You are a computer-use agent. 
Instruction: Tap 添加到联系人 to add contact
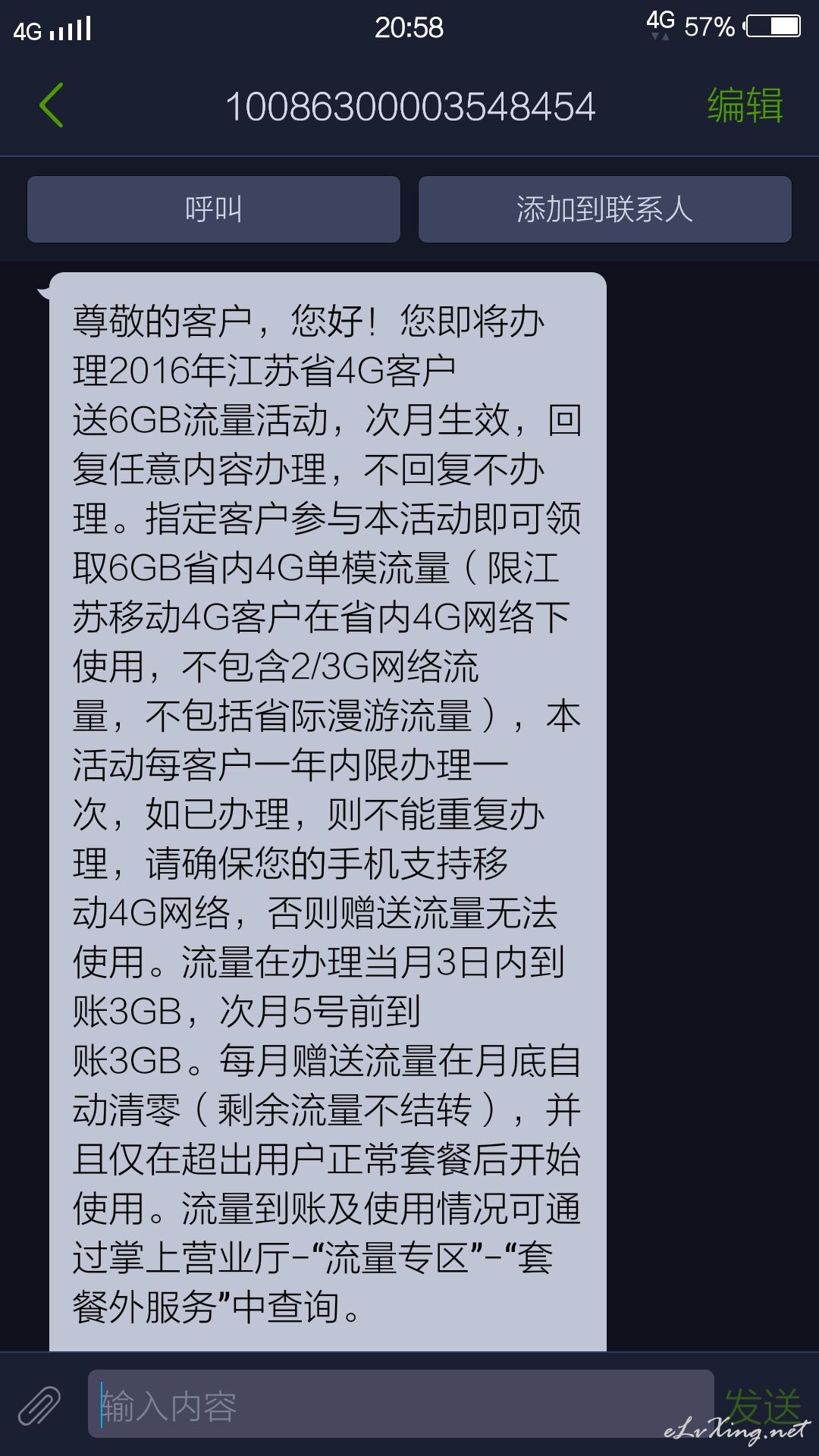pos(605,209)
